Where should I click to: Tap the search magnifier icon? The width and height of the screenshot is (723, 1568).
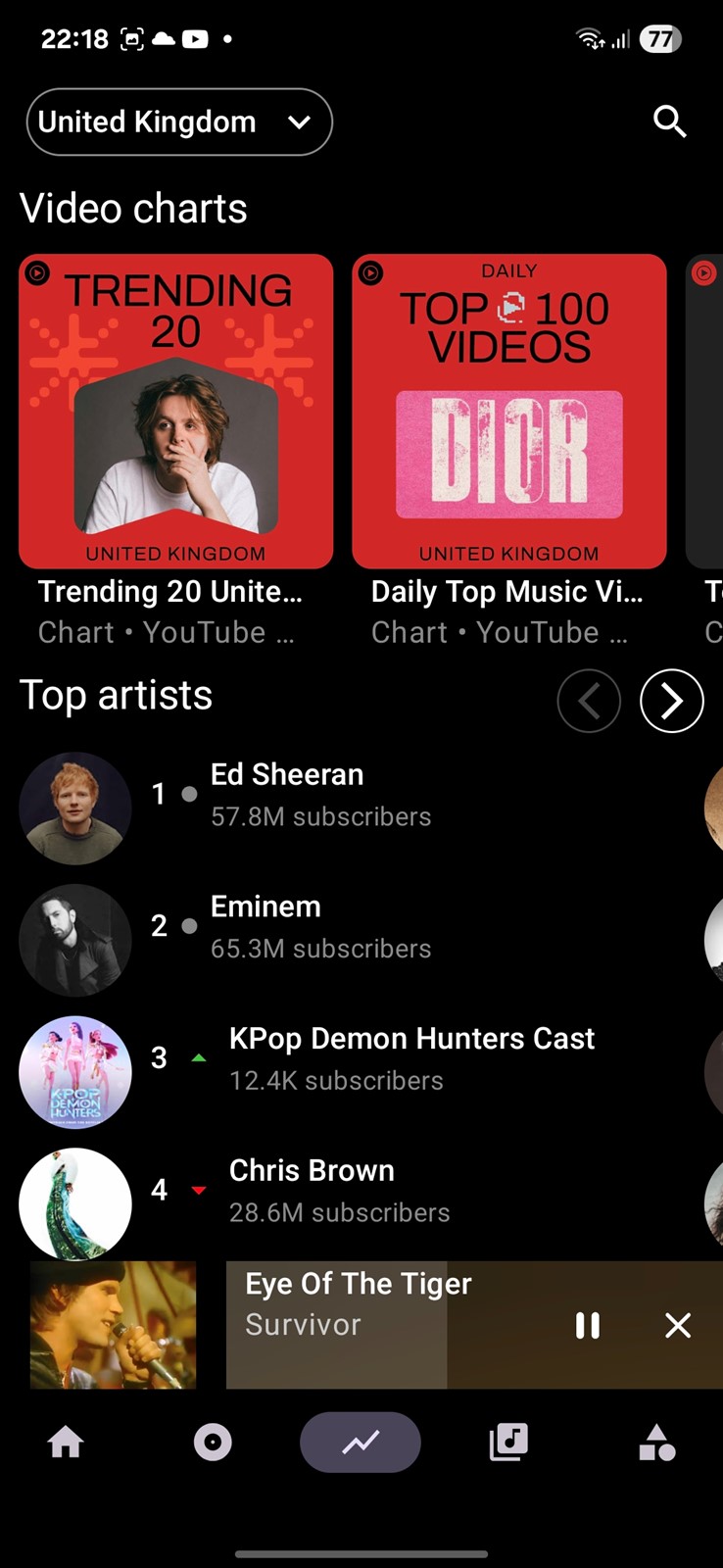coord(670,122)
